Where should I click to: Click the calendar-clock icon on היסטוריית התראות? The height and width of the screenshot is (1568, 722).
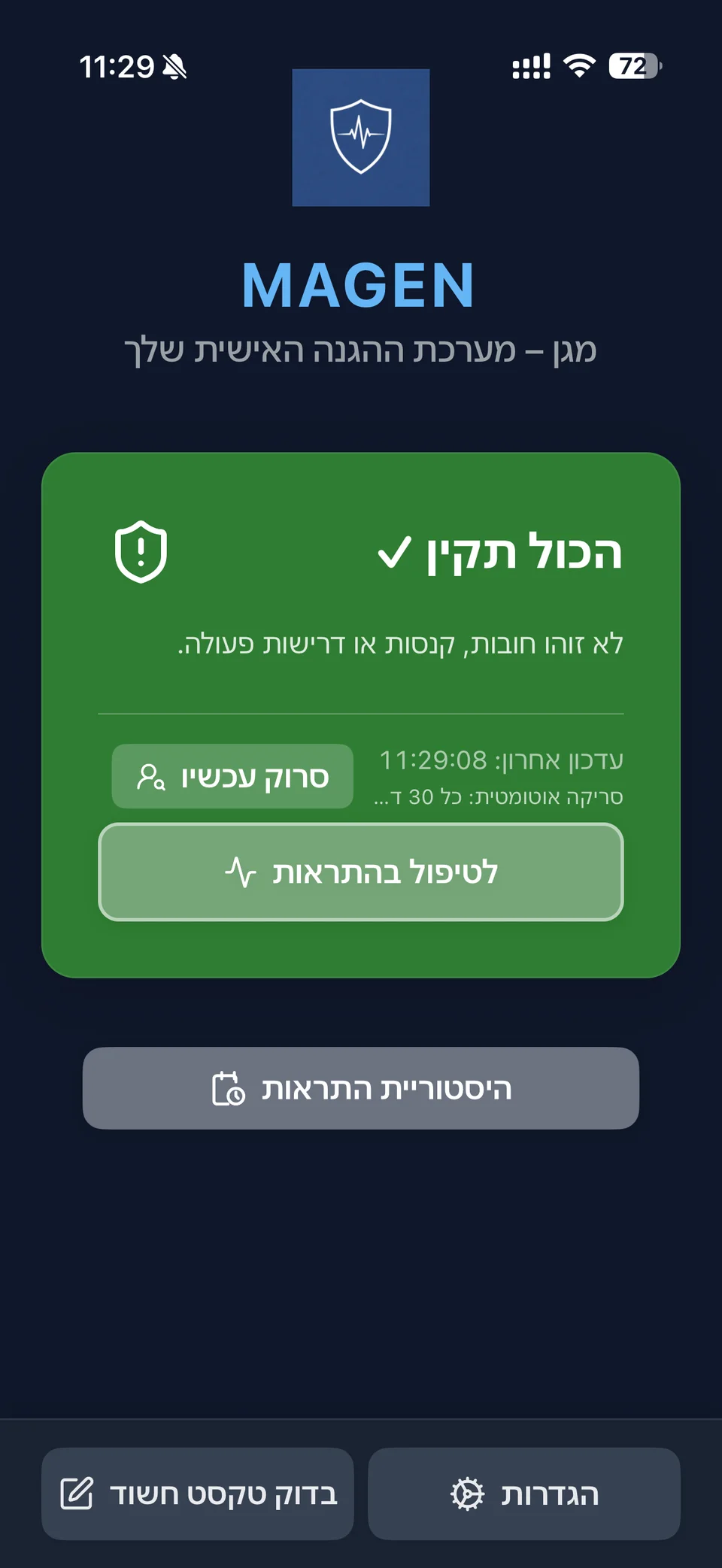point(228,1089)
